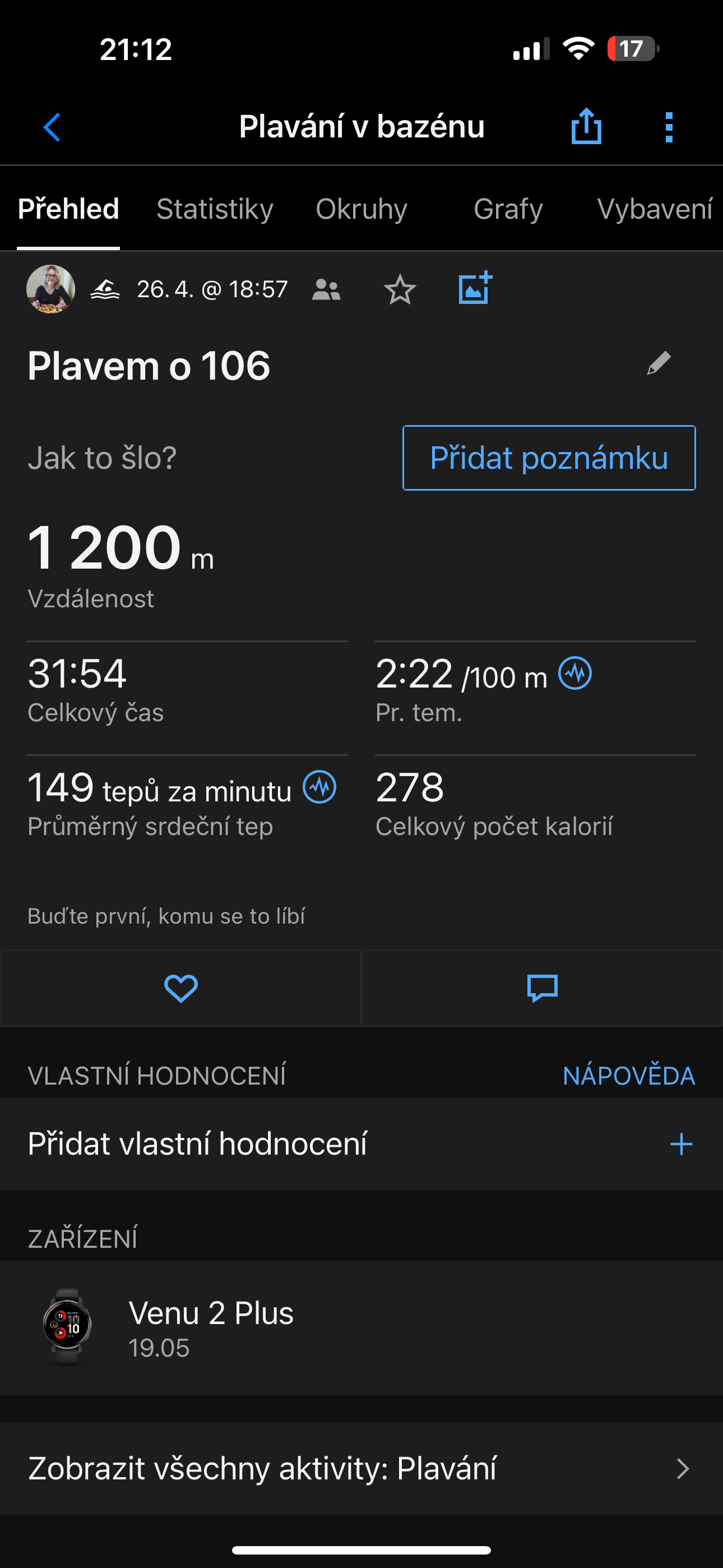The height and width of the screenshot is (1568, 723).
Task: Like this activity with the heart
Action: 180,988
